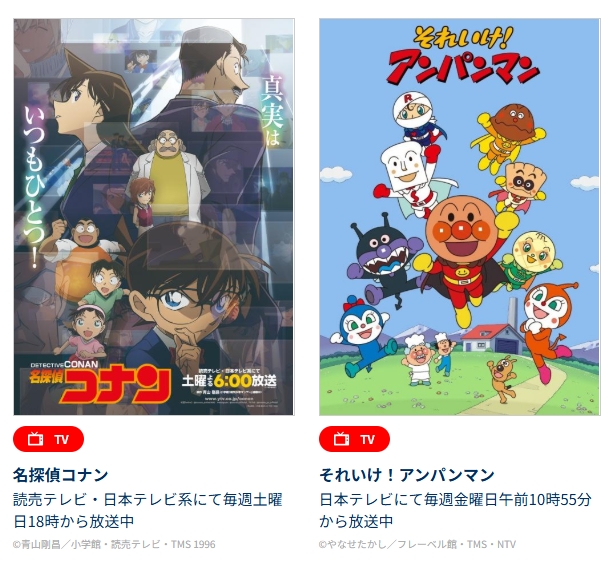Open the それいけ！アンパンマン poster tile
Screen dimensions: 615x573
[x=459, y=216]
